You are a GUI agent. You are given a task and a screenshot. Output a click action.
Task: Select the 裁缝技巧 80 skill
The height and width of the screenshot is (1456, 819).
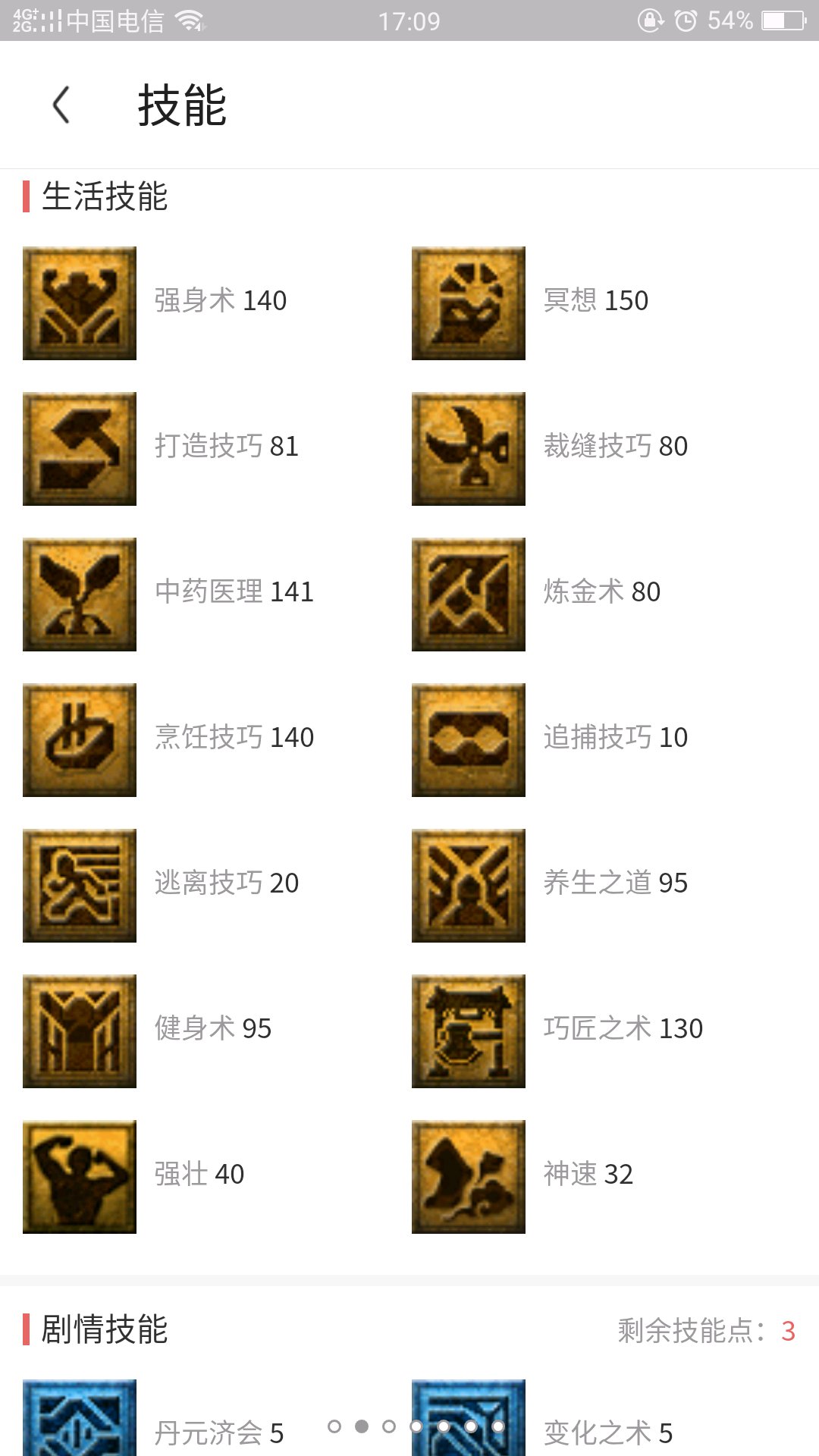point(550,448)
